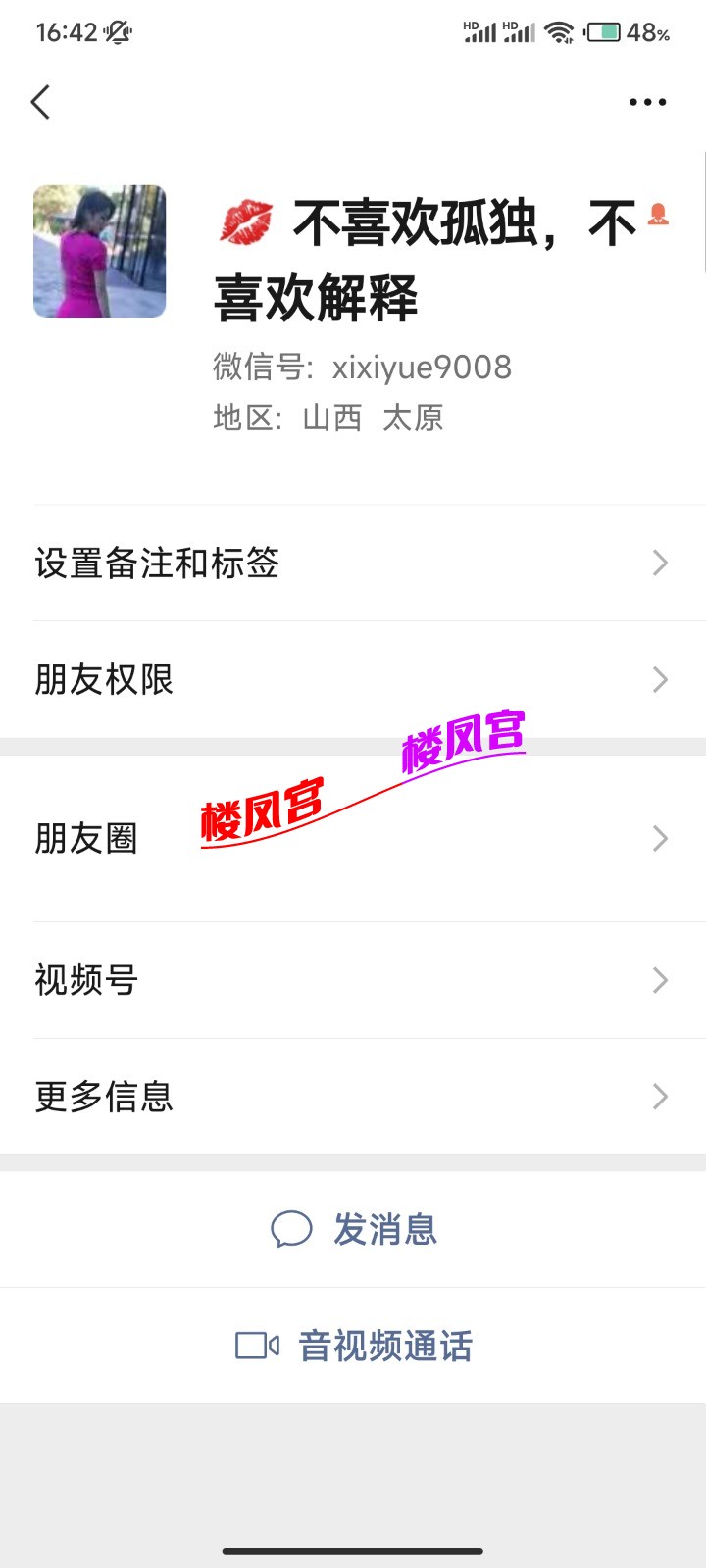Tap the video camera icon beside 音视频通话
The image size is (706, 1568).
point(257,1346)
